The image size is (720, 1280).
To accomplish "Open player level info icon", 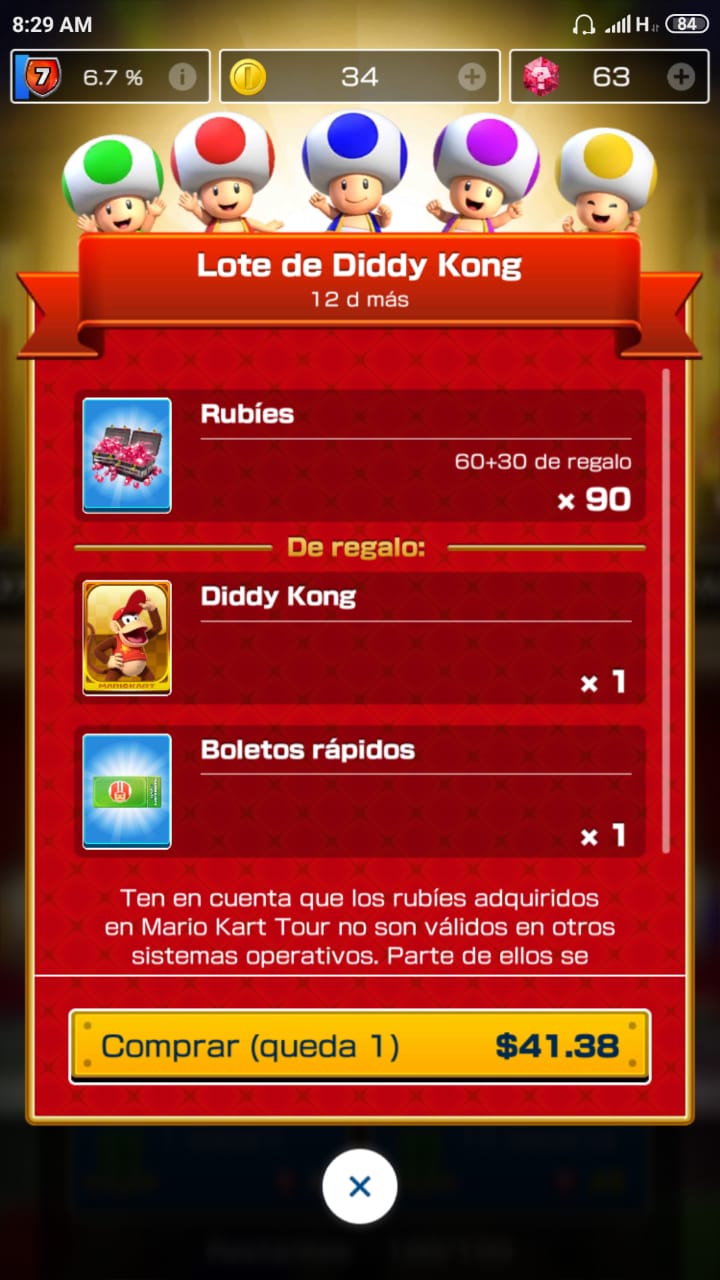I will (x=182, y=77).
